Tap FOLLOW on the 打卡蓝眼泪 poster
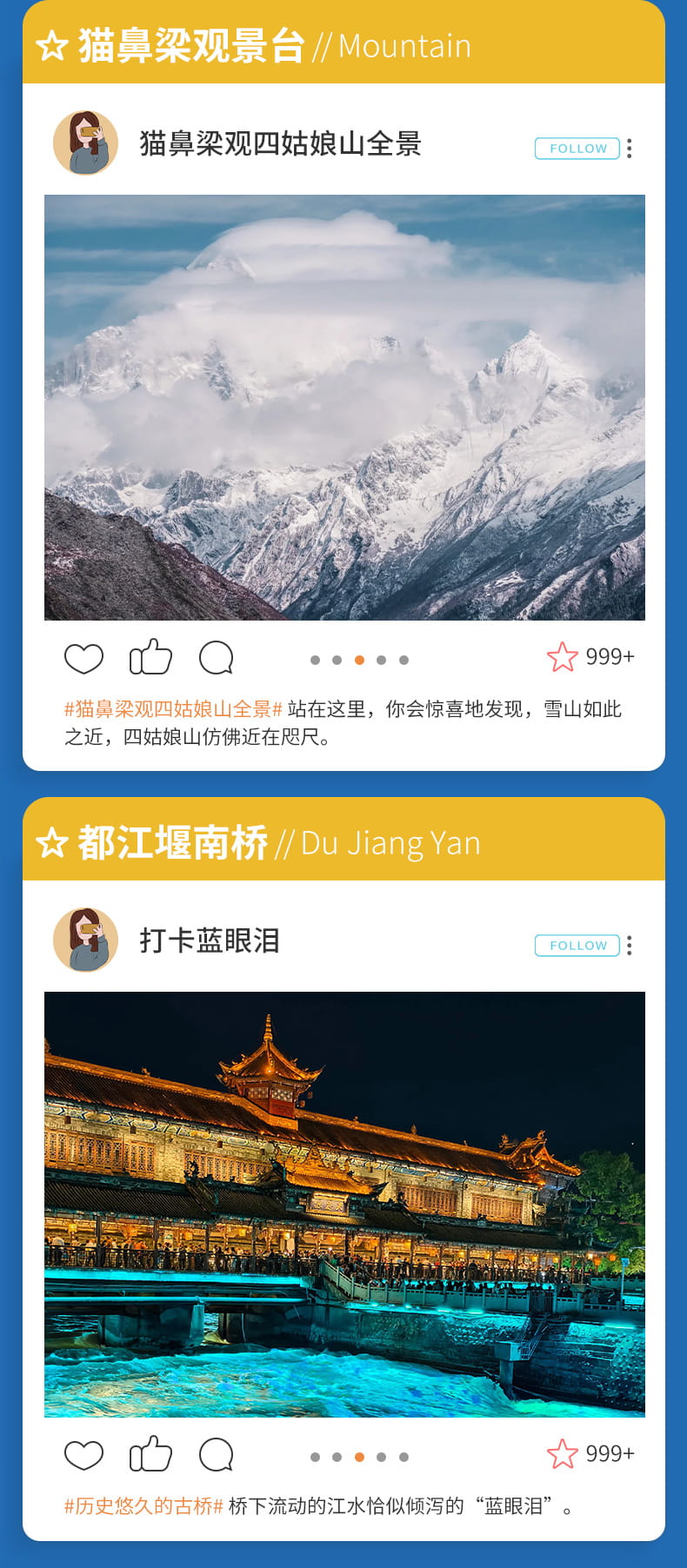 click(x=577, y=945)
